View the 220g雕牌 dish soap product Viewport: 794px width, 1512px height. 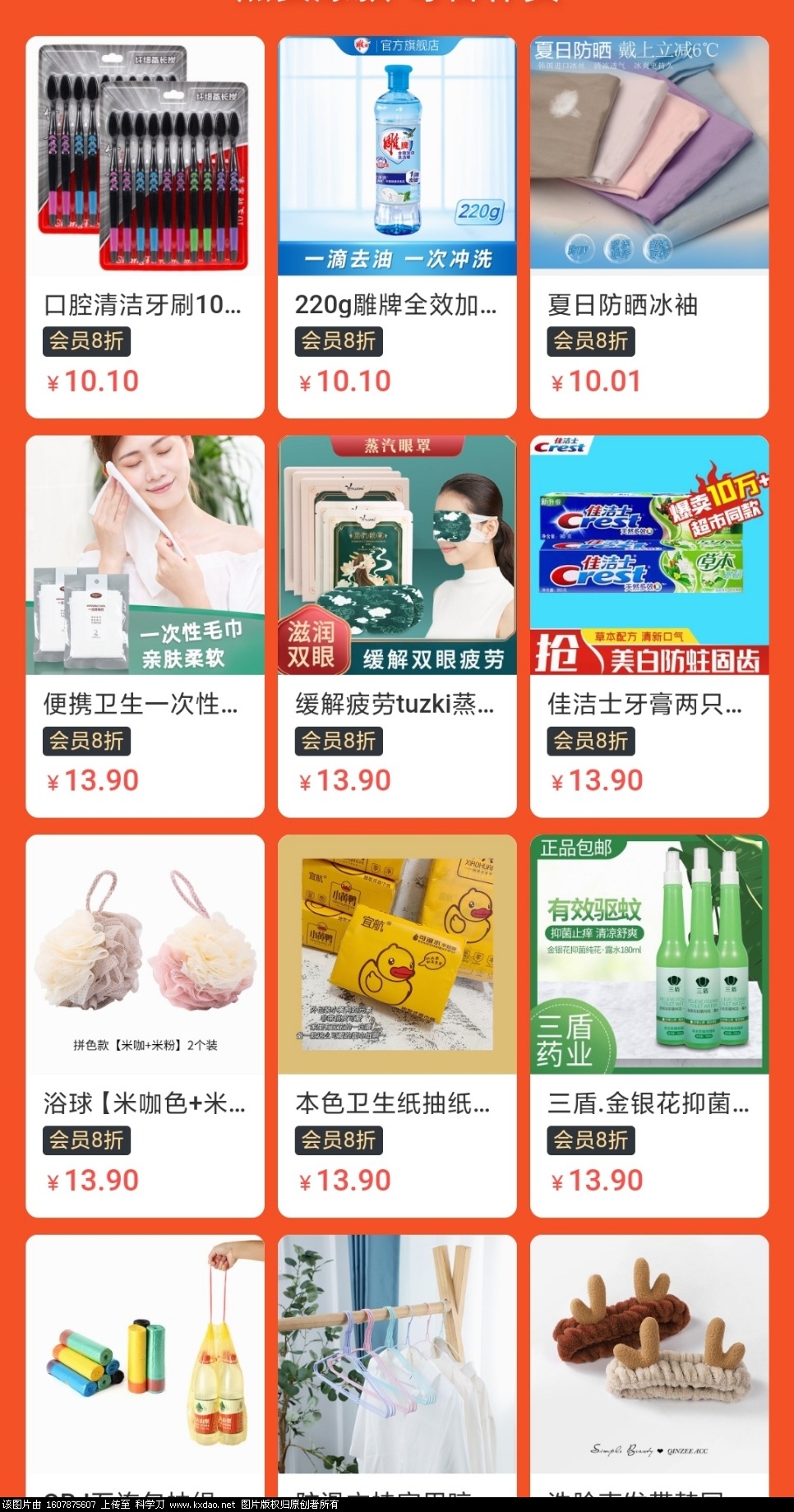click(x=397, y=227)
